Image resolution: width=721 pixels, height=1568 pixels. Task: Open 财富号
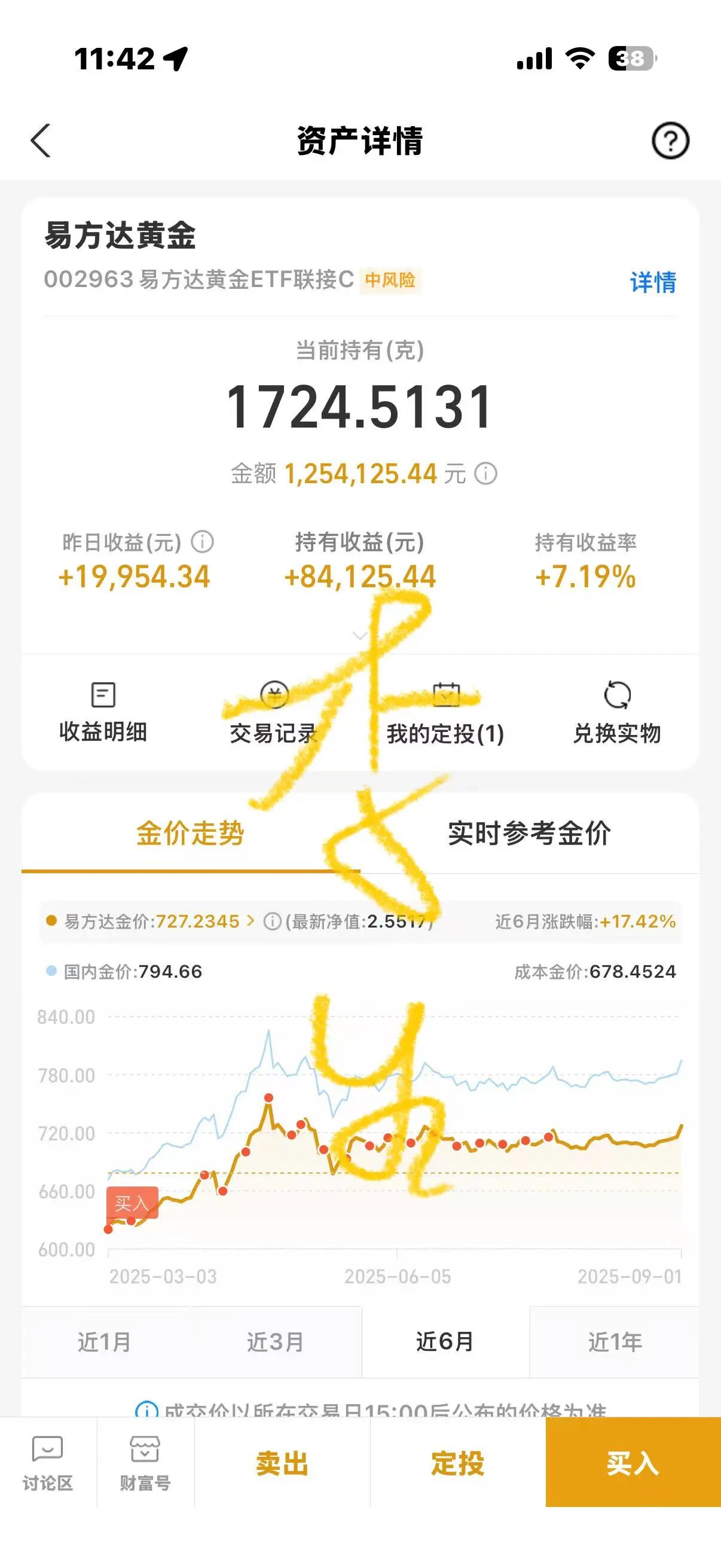(x=145, y=1463)
